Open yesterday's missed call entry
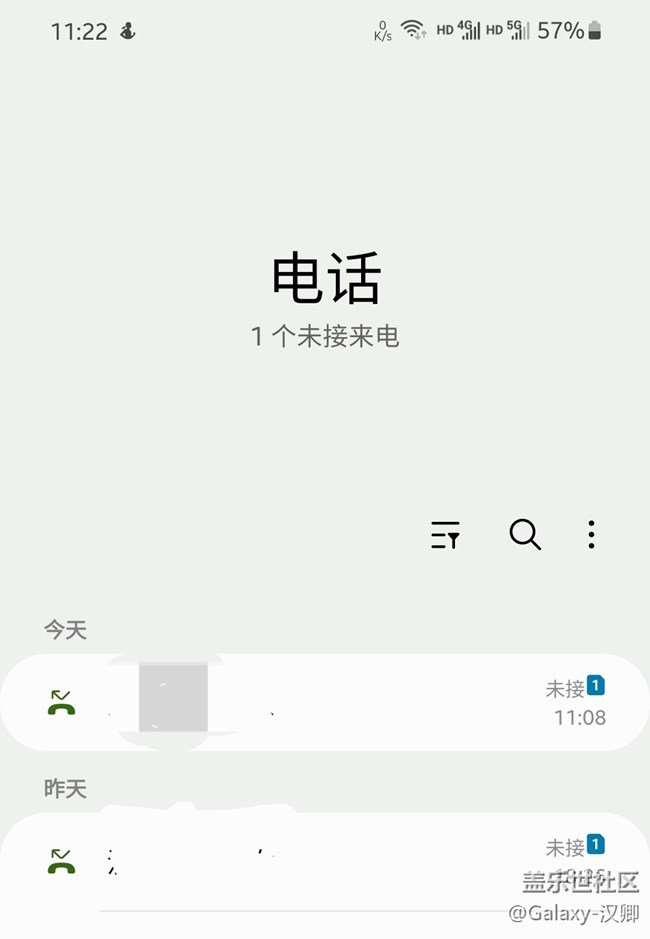Viewport: 650px width, 939px height. tap(325, 860)
